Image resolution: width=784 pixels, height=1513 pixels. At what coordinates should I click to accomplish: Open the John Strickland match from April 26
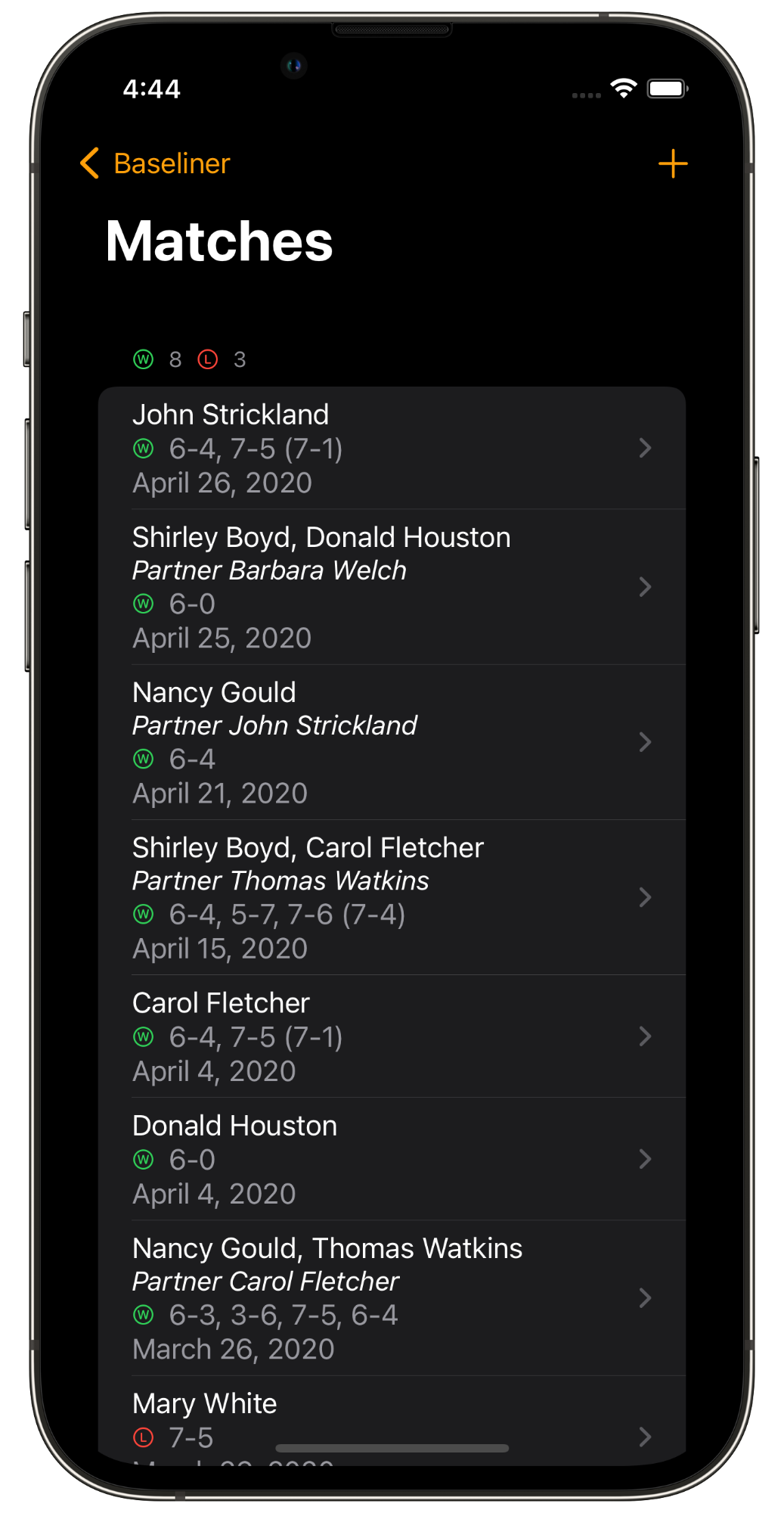point(392,448)
